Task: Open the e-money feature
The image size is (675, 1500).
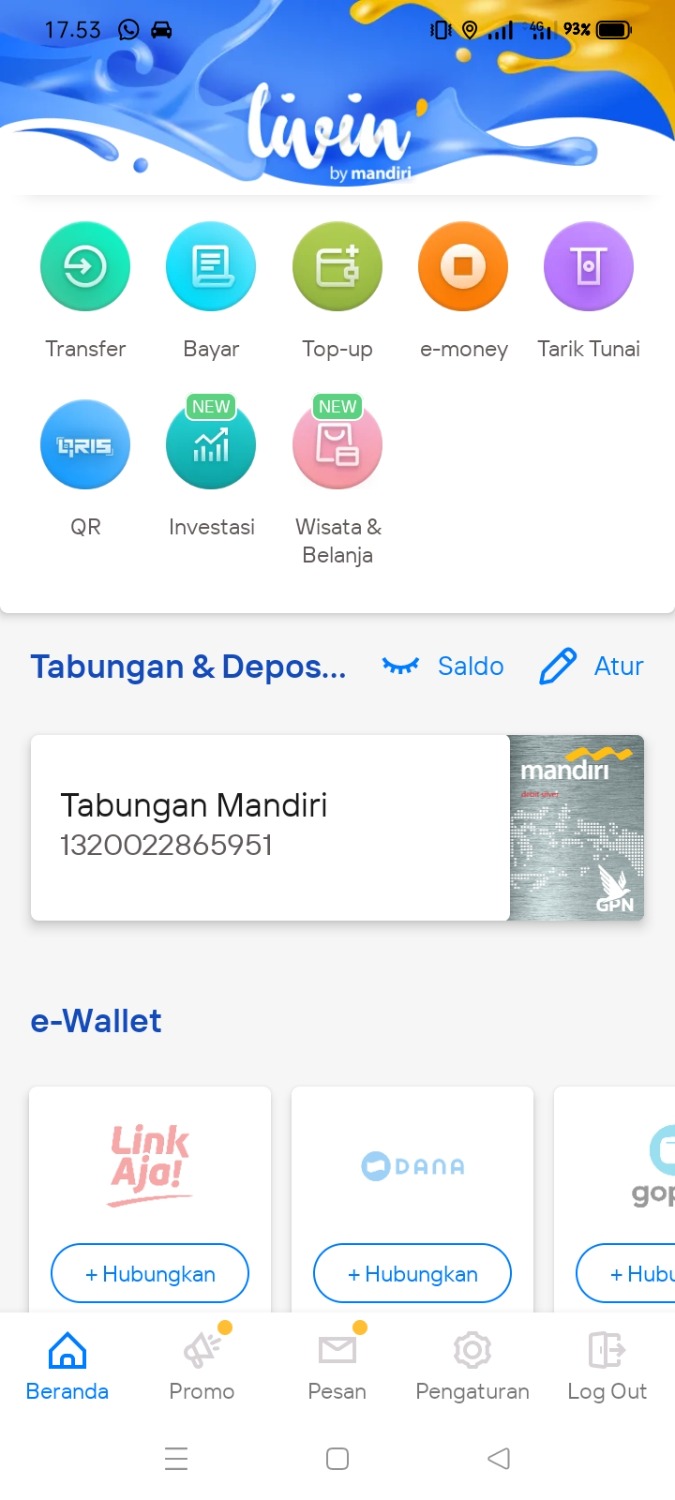Action: coord(463,268)
